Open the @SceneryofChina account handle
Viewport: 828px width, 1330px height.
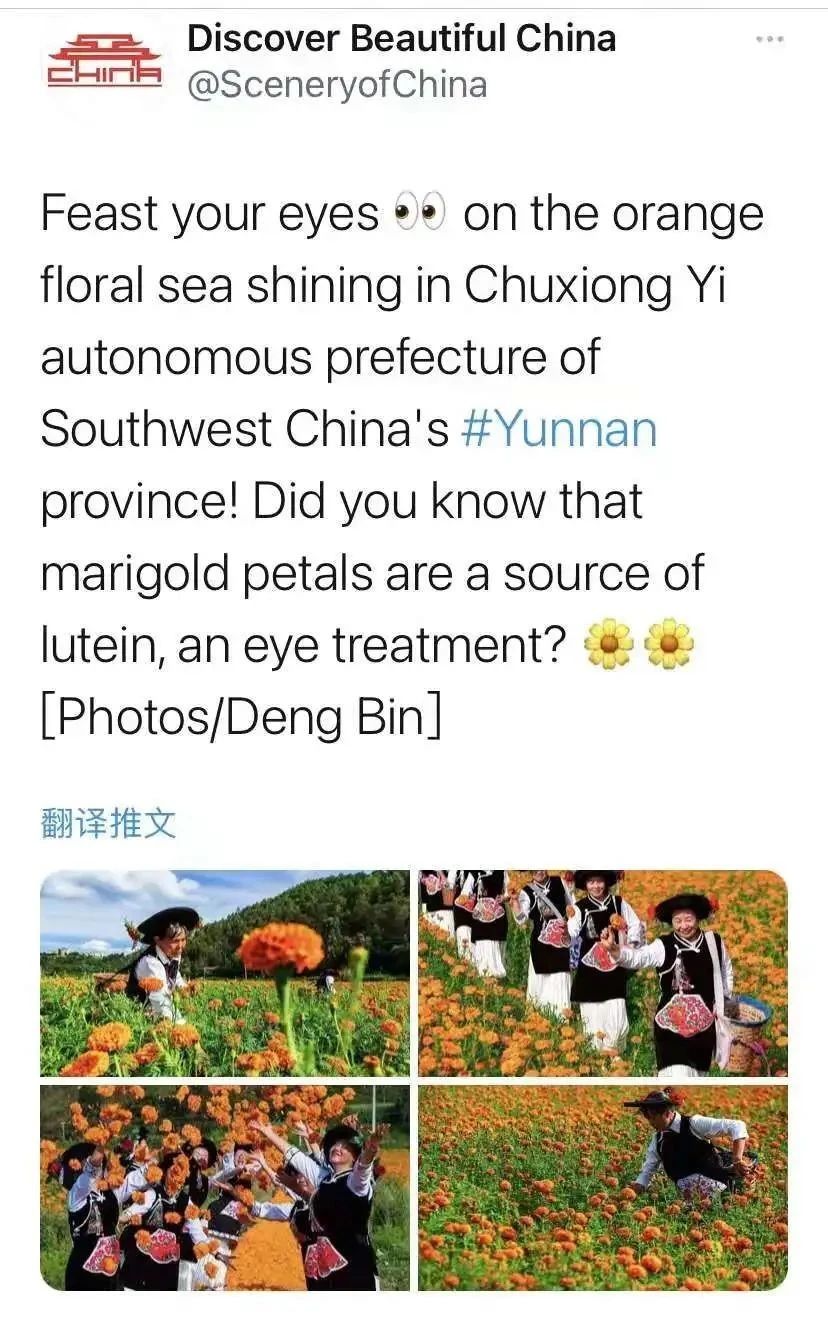(x=337, y=84)
